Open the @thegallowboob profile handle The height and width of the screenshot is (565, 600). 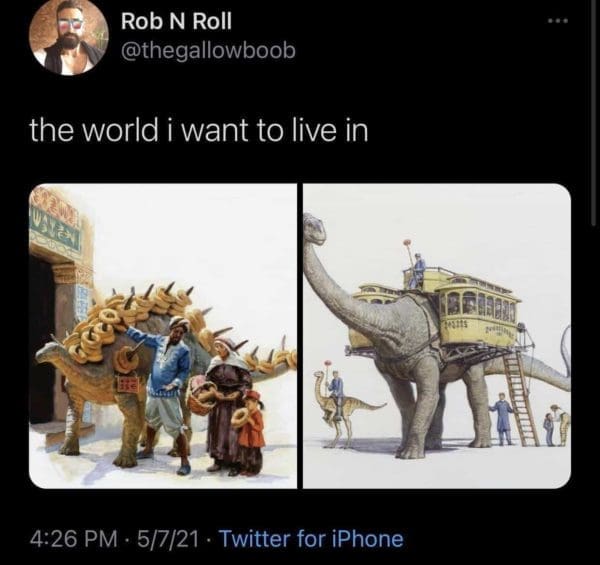tap(208, 50)
